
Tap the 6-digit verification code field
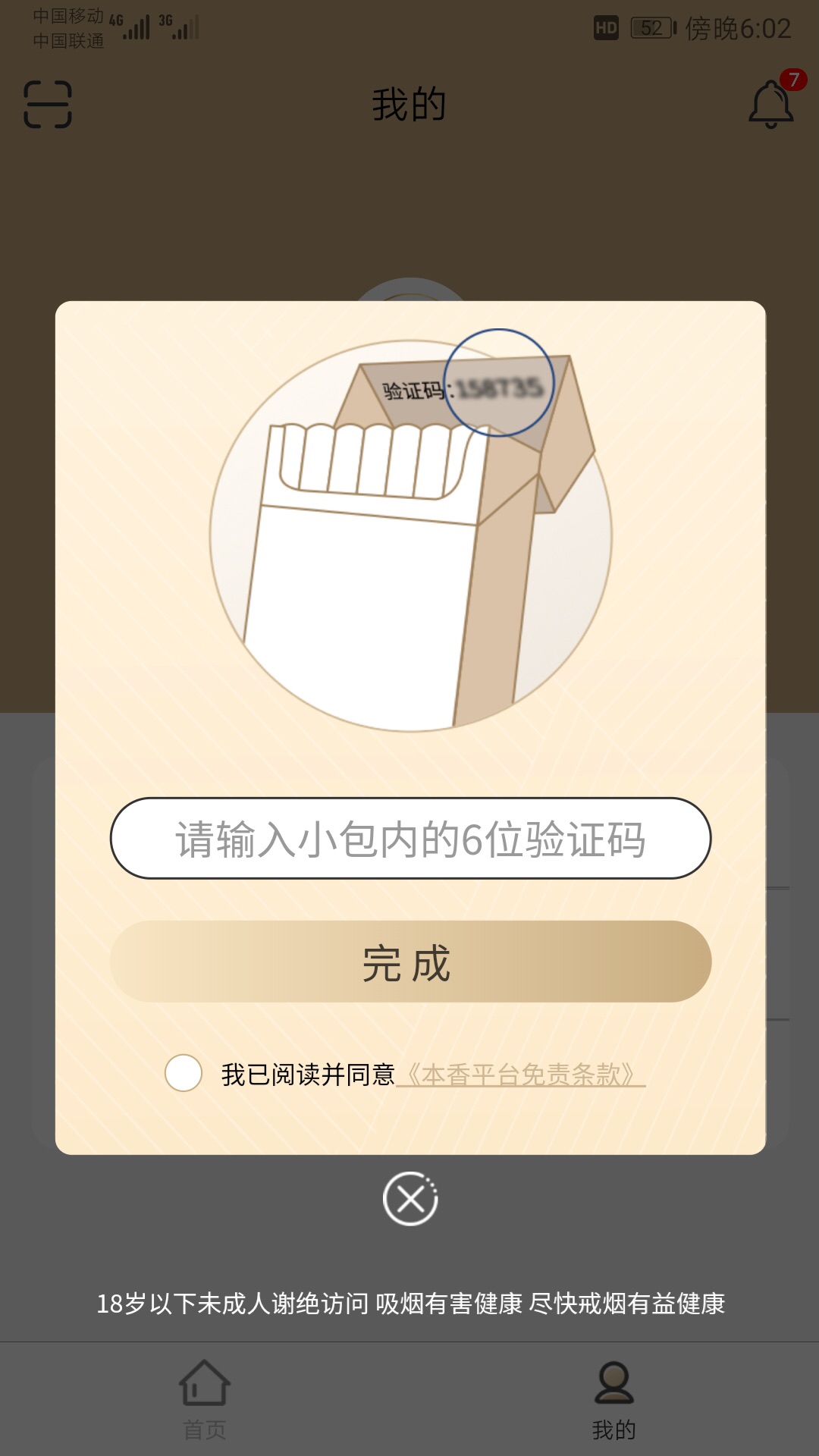tap(410, 838)
